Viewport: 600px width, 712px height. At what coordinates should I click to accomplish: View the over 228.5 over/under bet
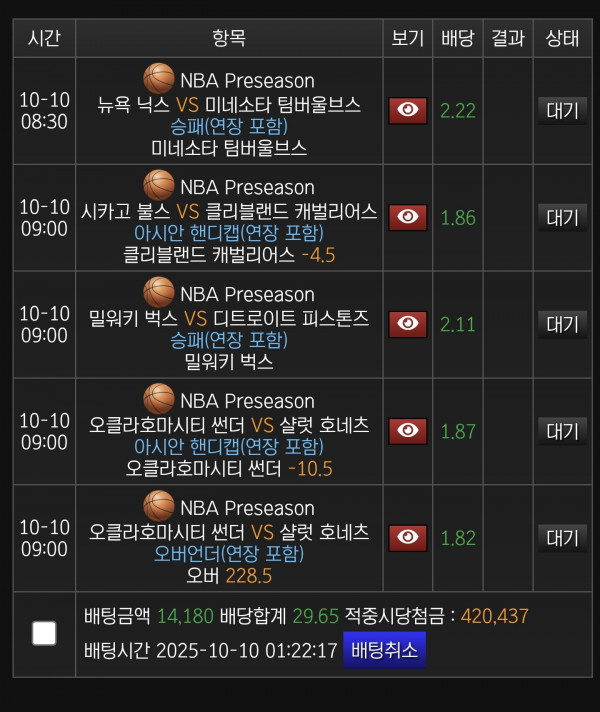click(407, 538)
